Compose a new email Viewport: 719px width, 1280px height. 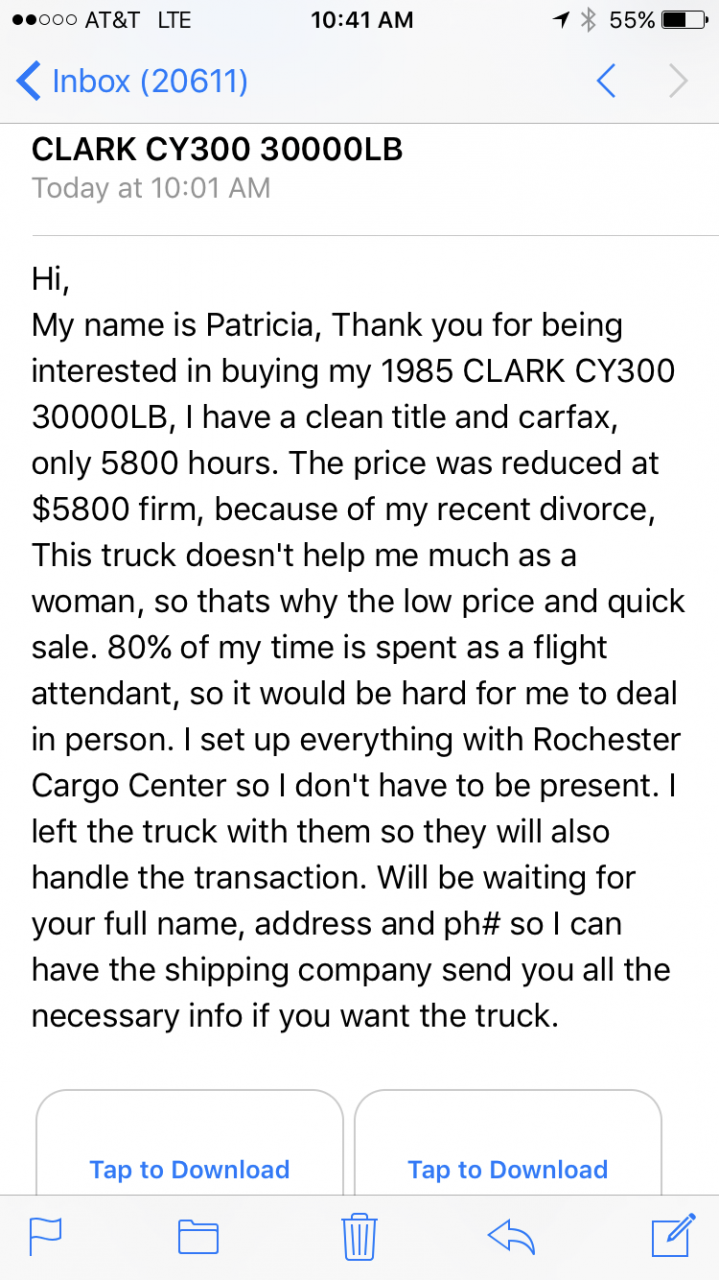(x=673, y=1236)
